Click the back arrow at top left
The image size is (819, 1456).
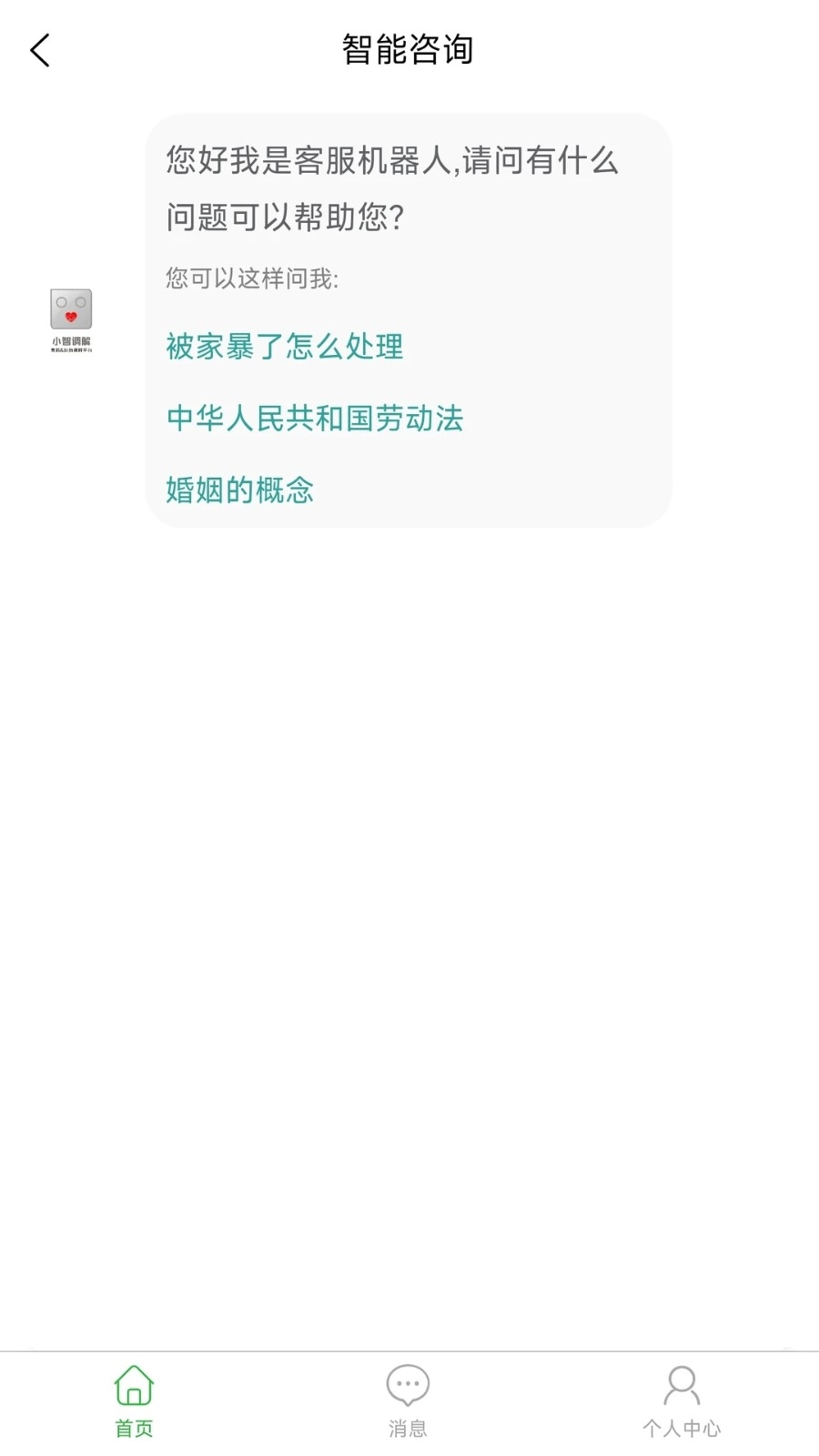click(x=38, y=50)
